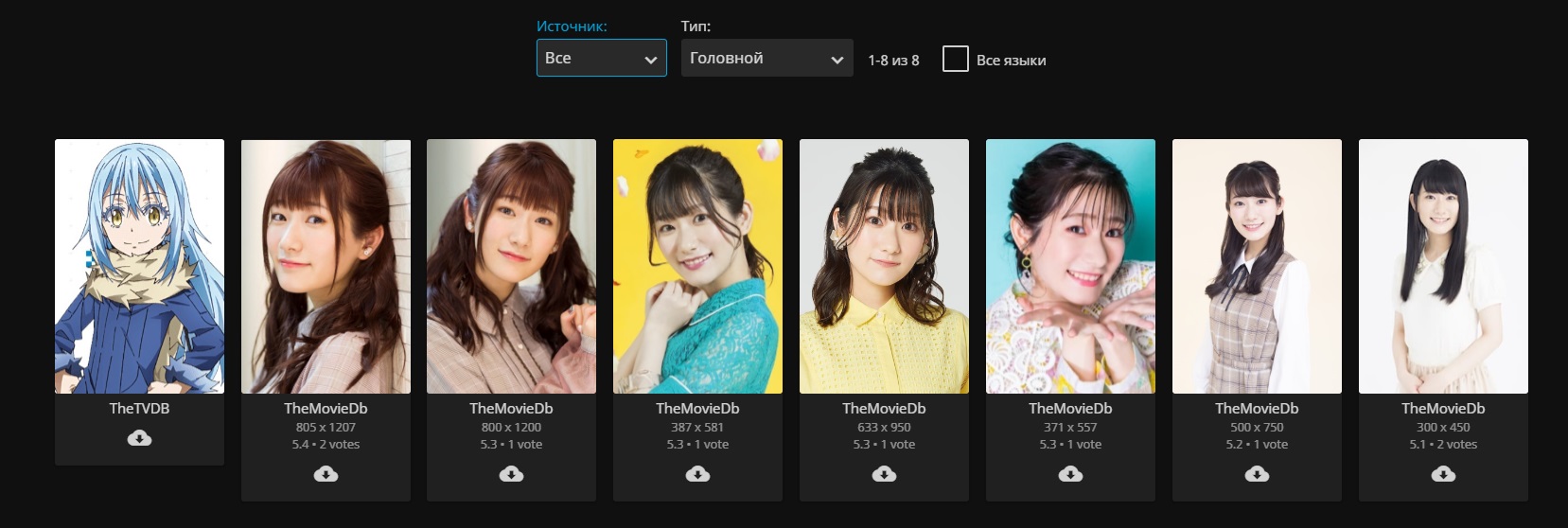Screen dimensions: 1568x528
Task: Check the Все языки checkbox
Action: click(956, 59)
